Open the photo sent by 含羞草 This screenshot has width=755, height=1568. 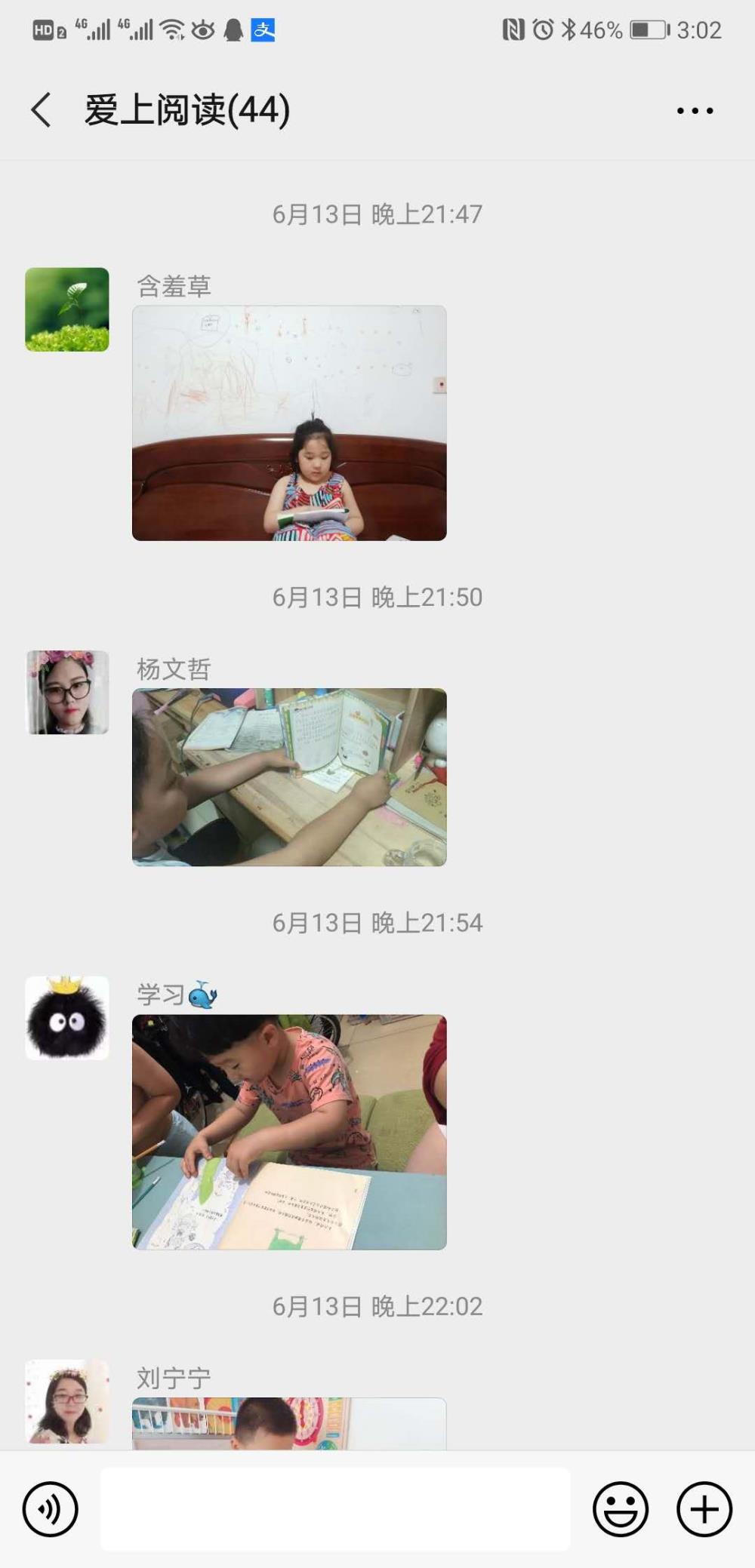(289, 423)
